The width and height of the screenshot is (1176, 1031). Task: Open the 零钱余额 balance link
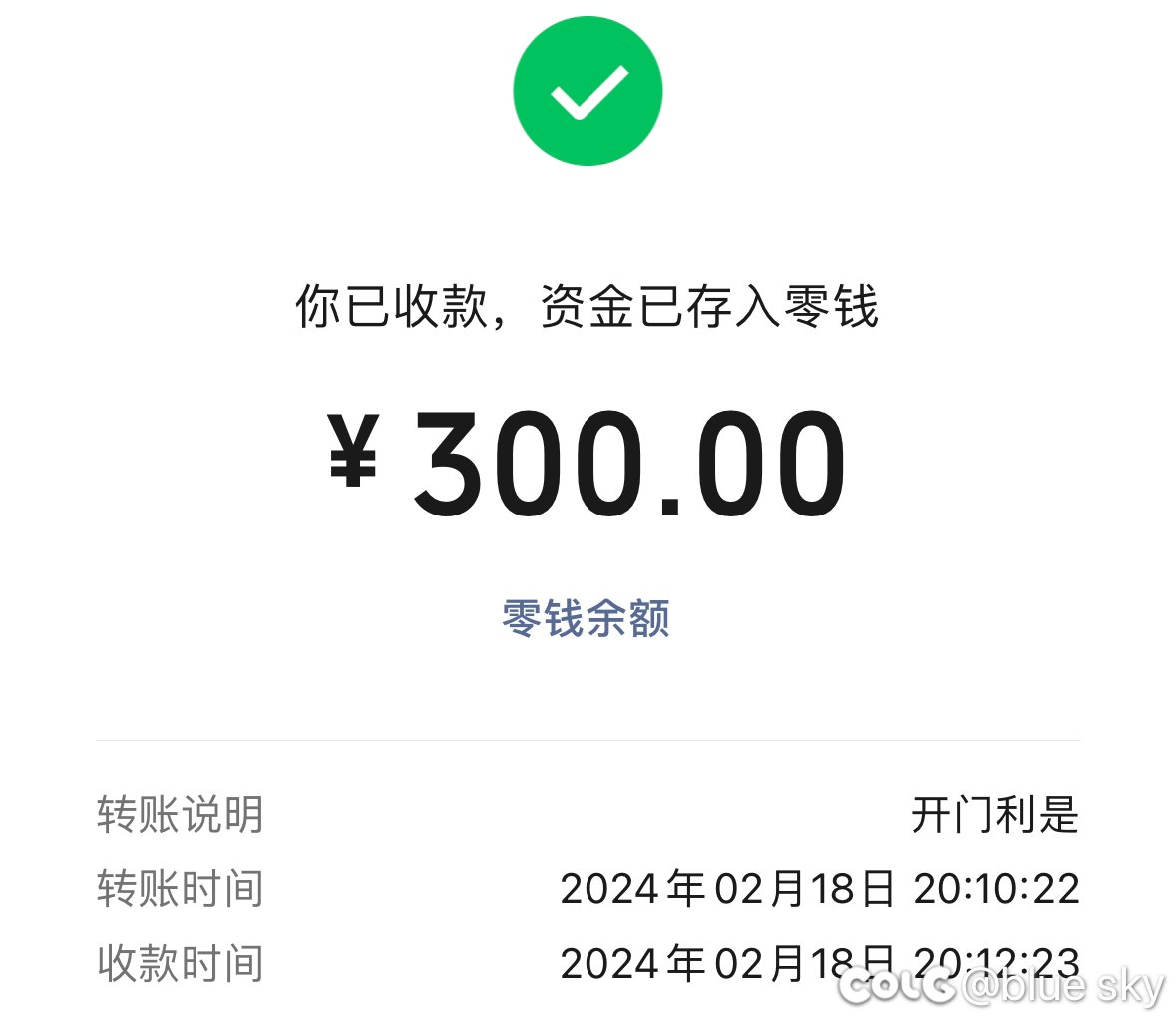pos(587,618)
